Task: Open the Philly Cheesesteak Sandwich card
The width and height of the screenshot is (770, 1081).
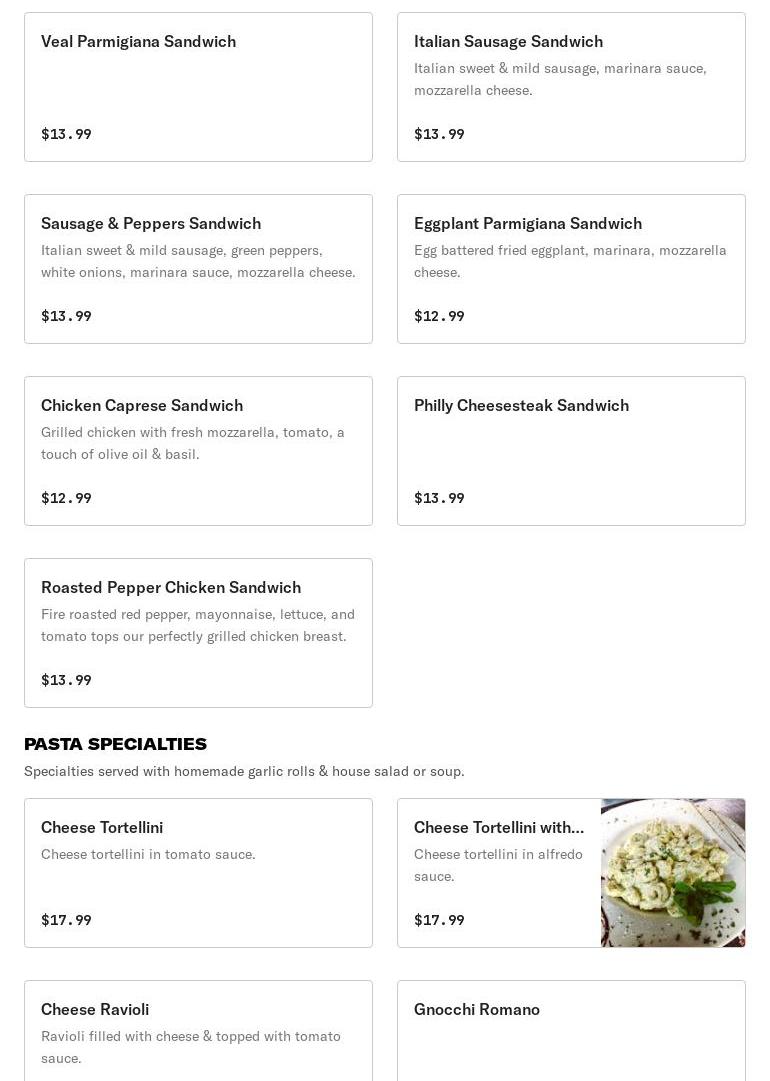Action: 571,451
